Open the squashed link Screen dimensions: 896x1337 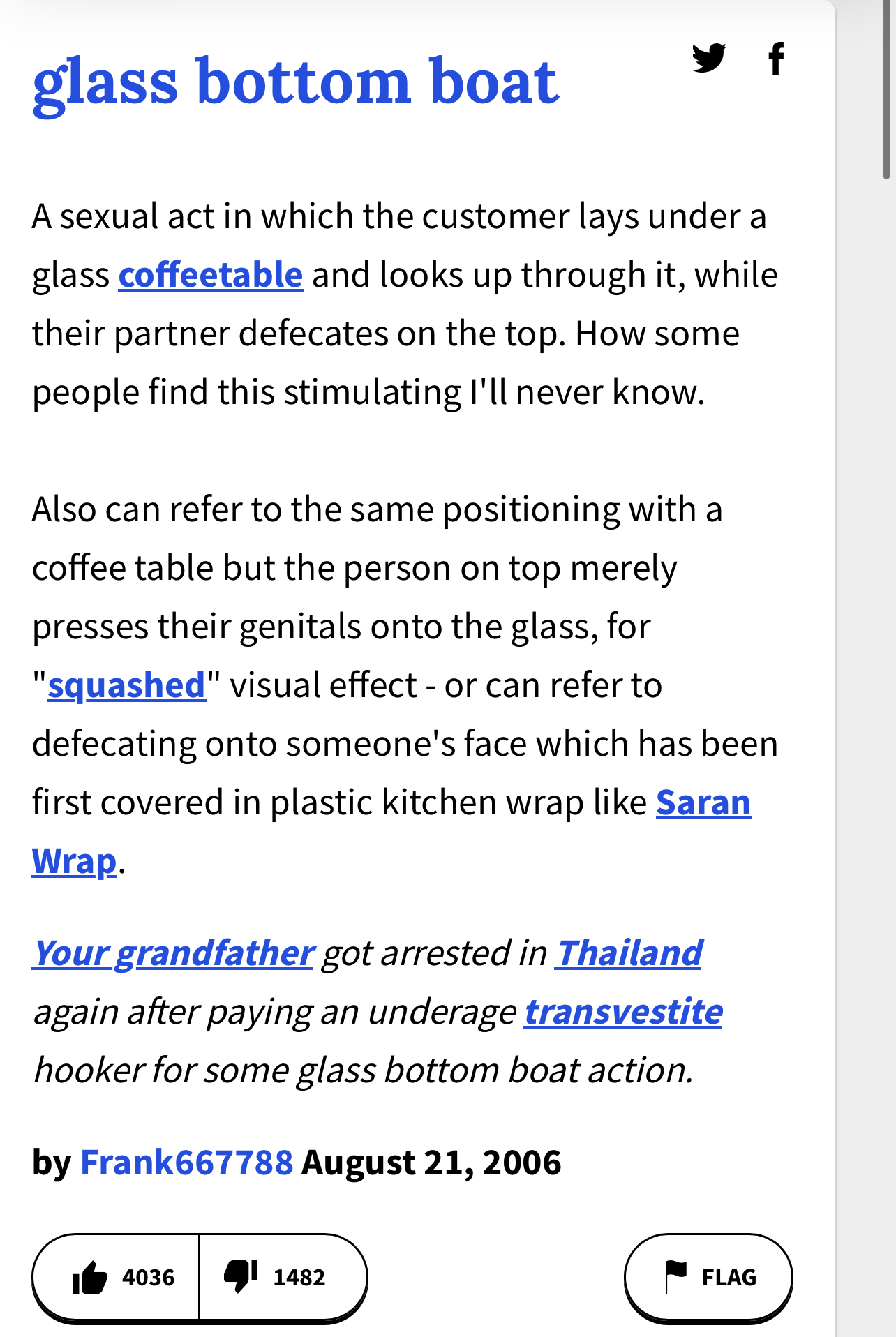coord(127,685)
